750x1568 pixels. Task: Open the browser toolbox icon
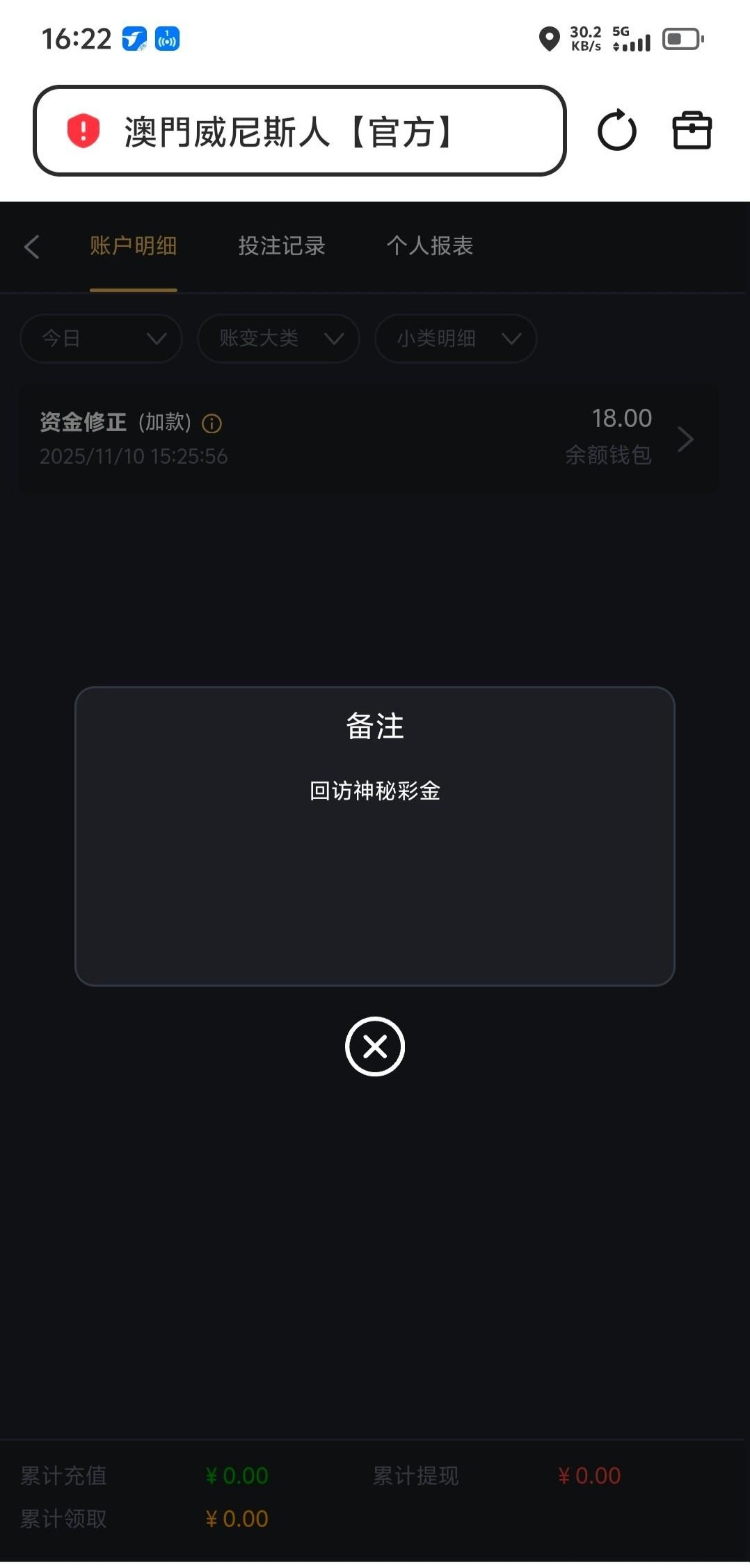692,131
